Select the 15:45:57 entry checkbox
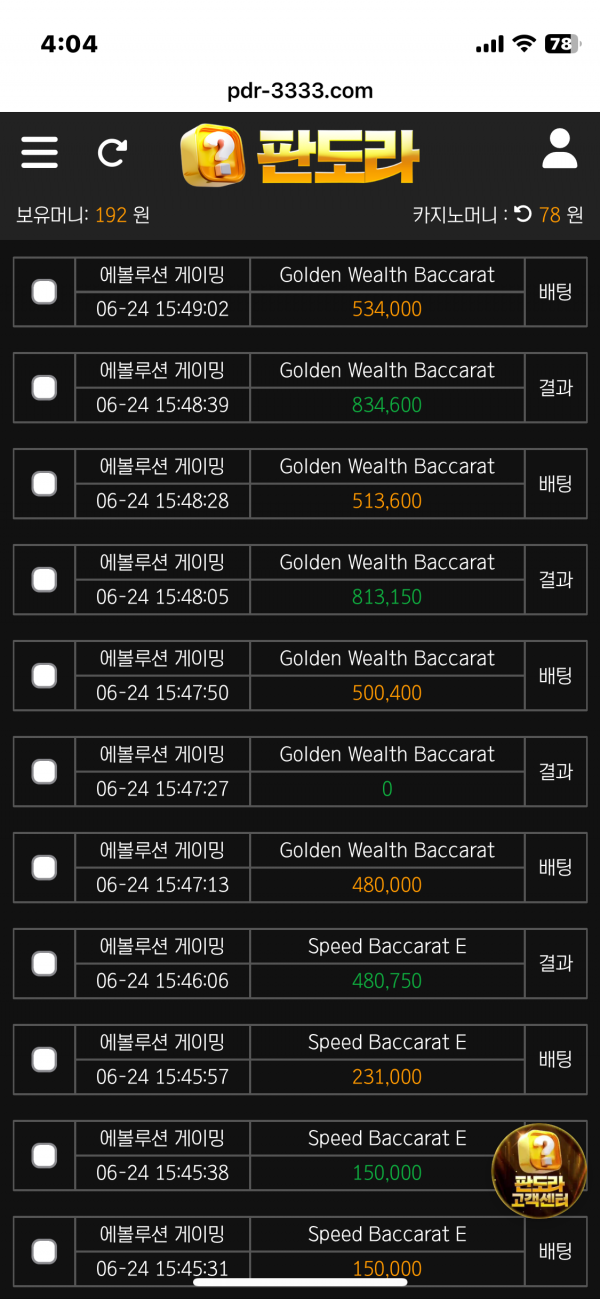The width and height of the screenshot is (600, 1299). point(44,1060)
